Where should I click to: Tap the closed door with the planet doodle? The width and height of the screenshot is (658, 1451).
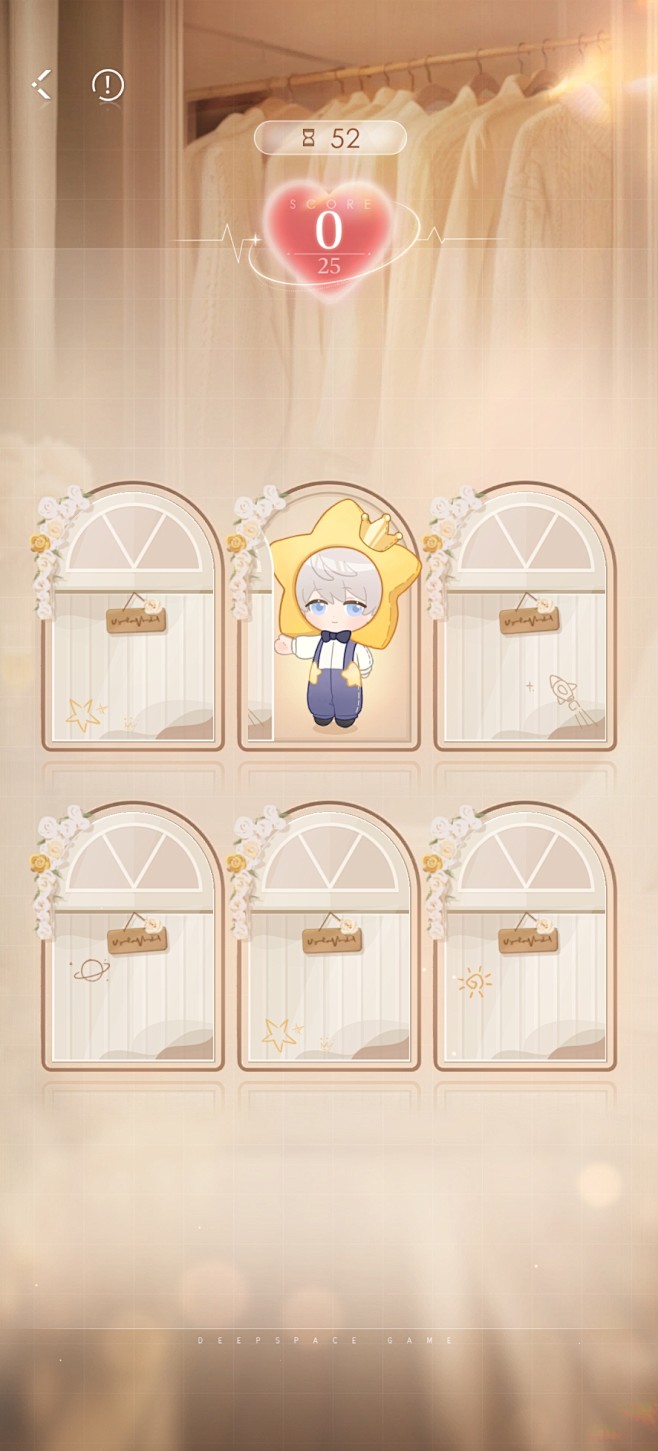[133, 936]
